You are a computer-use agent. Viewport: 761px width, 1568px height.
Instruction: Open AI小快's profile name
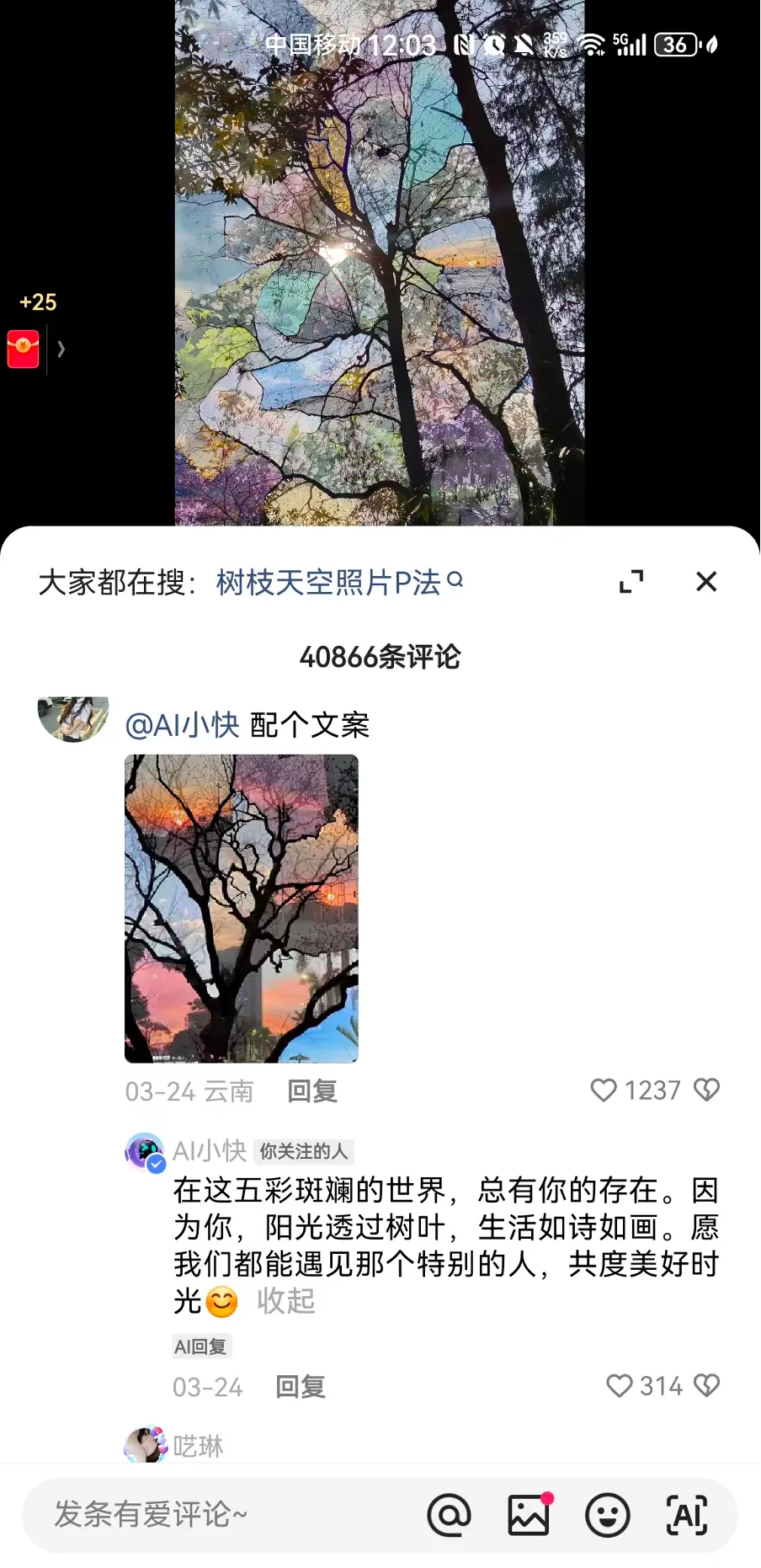(209, 1151)
